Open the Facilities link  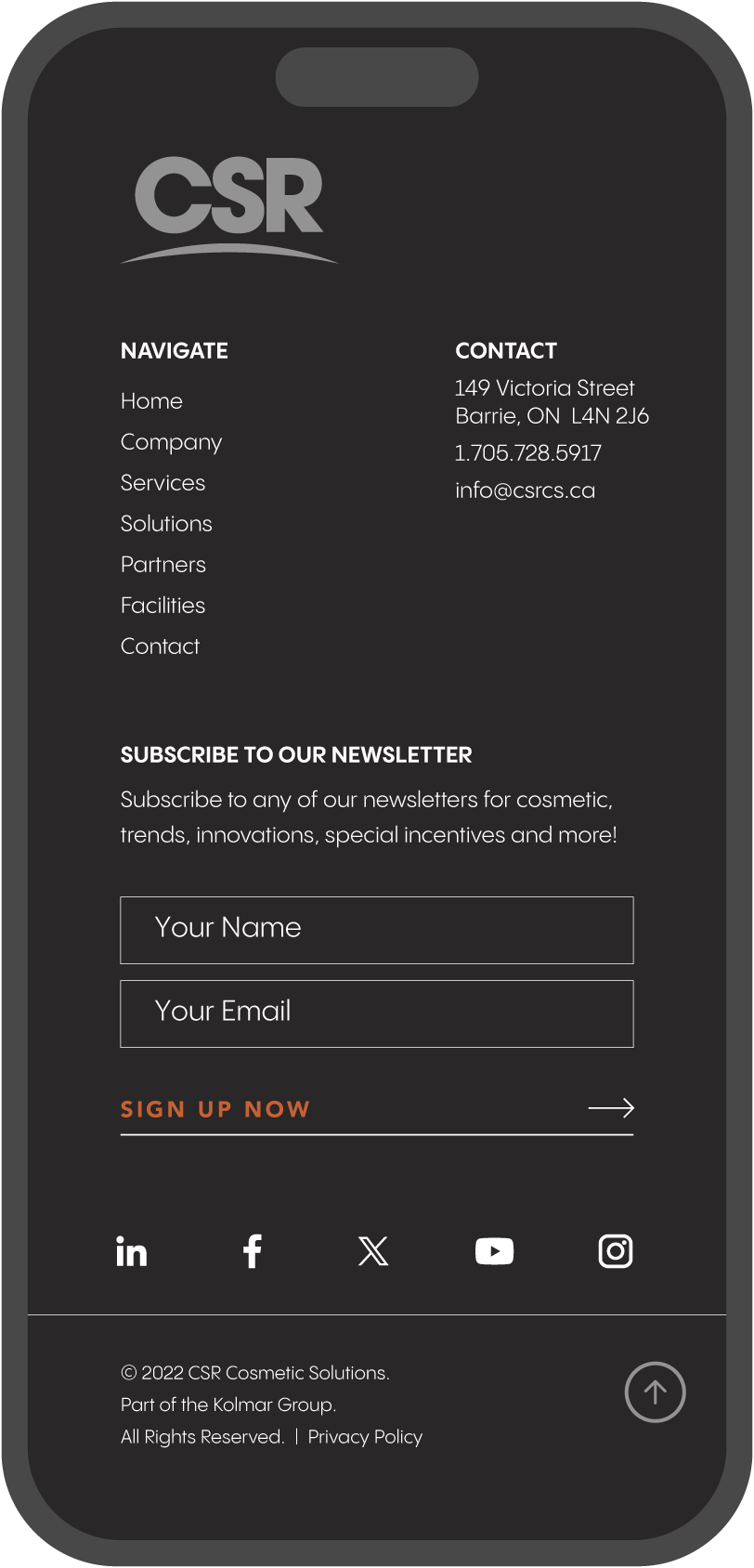162,606
